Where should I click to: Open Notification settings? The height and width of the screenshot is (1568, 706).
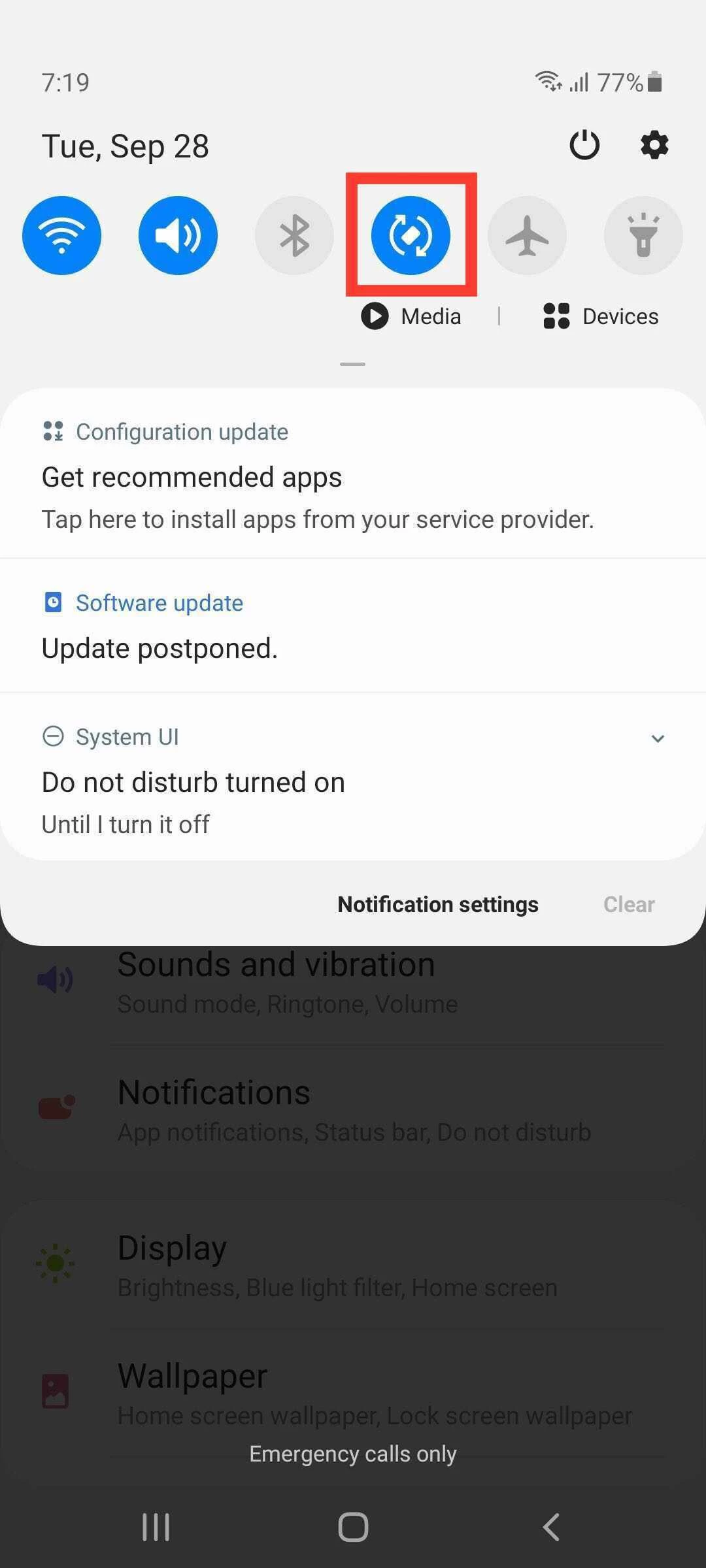point(438,904)
